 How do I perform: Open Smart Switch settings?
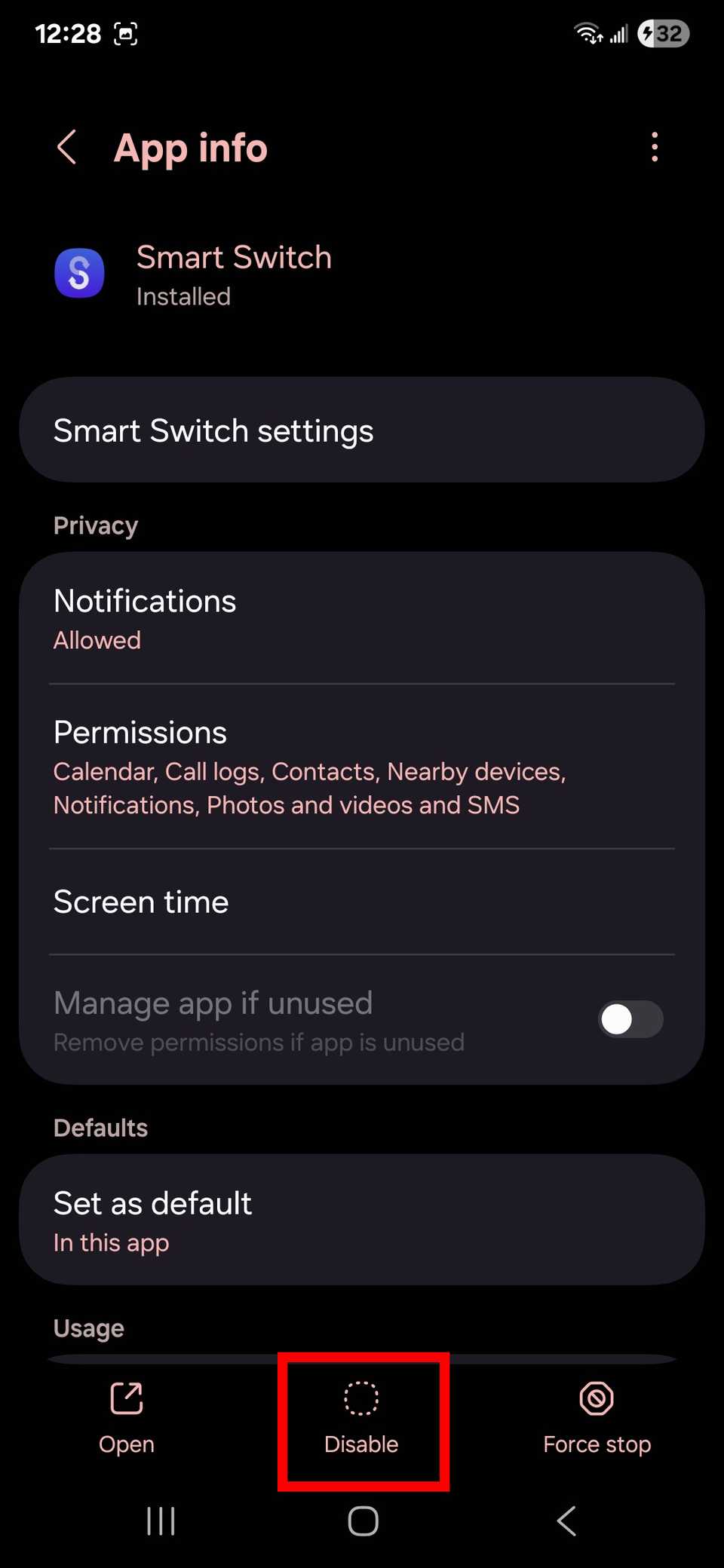(x=363, y=430)
